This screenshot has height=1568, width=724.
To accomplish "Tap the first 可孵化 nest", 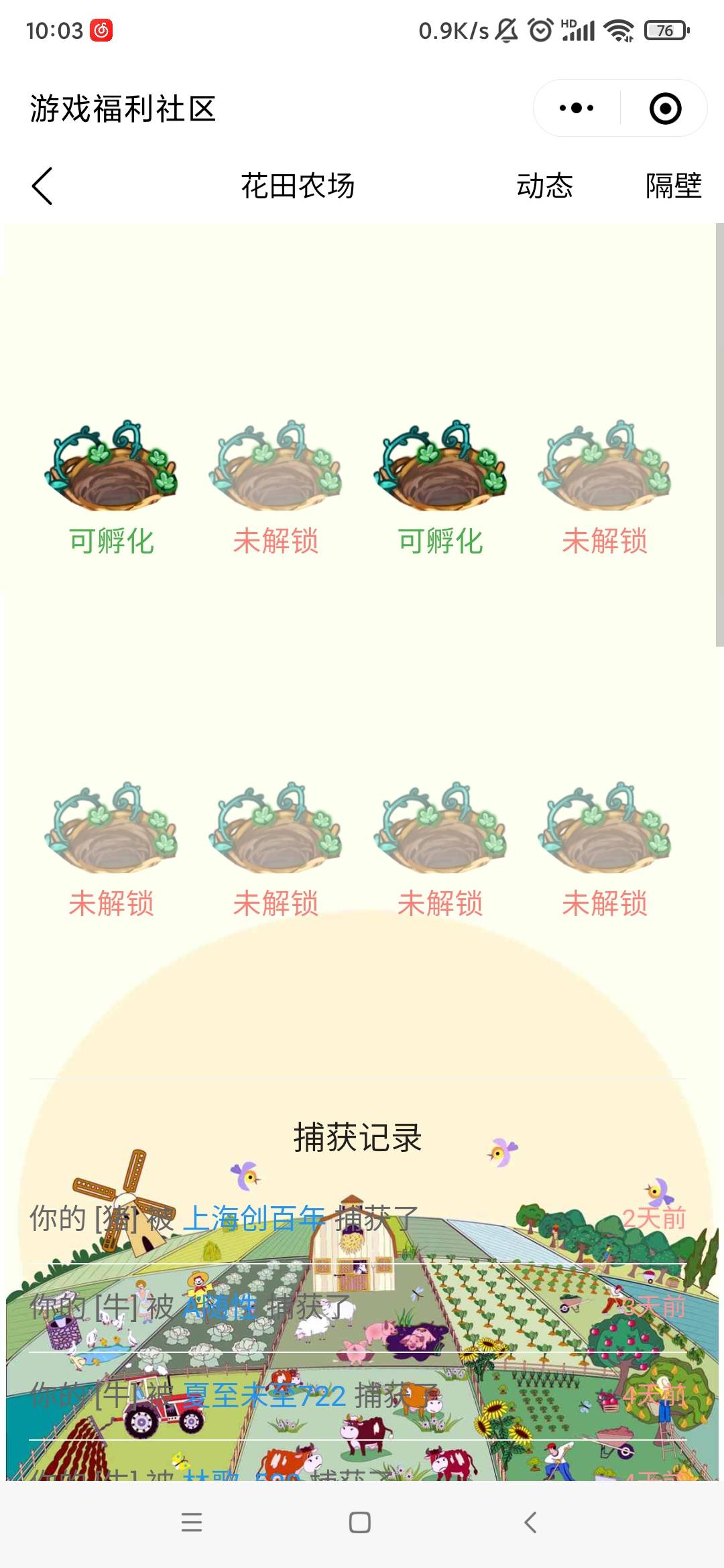I will 111,467.
